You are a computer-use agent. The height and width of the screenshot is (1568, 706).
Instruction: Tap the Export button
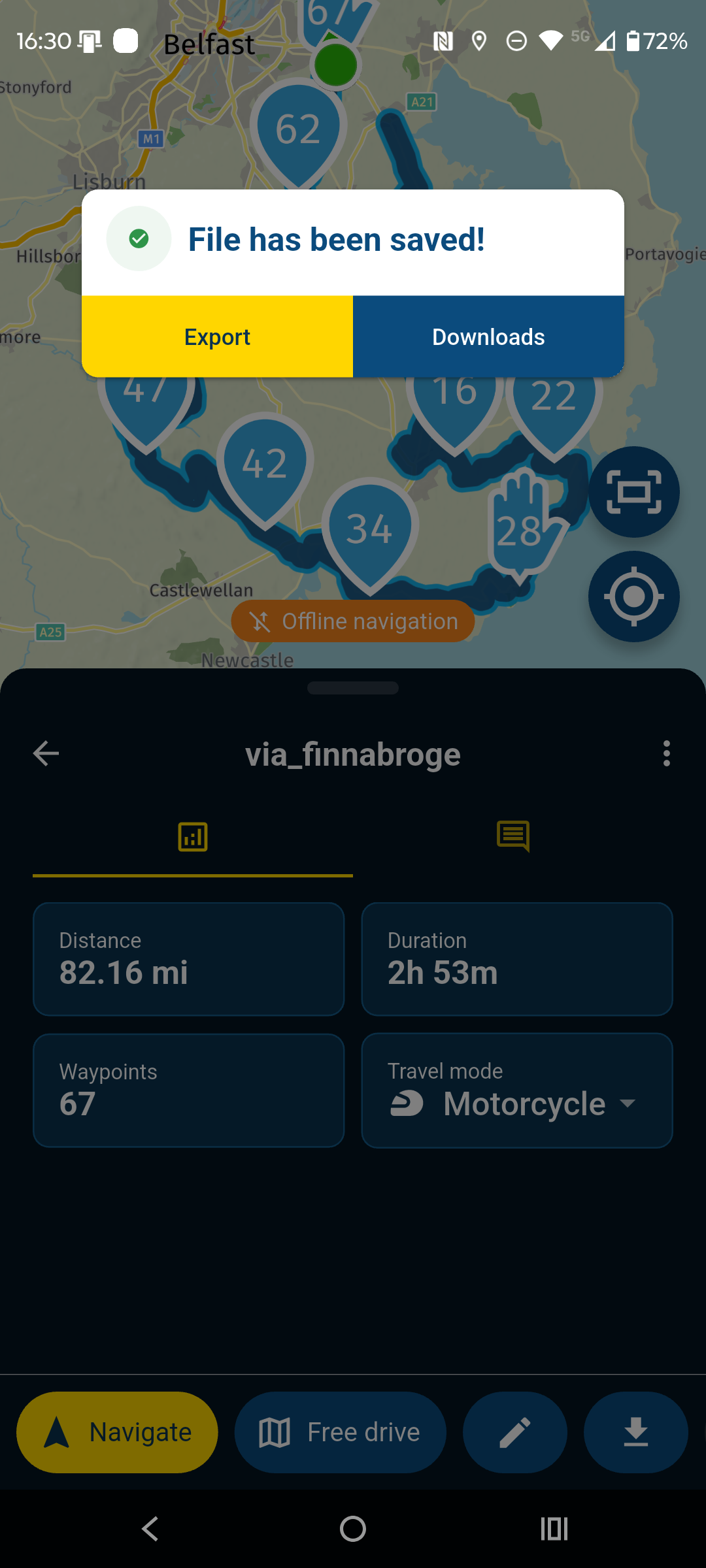[x=217, y=336]
